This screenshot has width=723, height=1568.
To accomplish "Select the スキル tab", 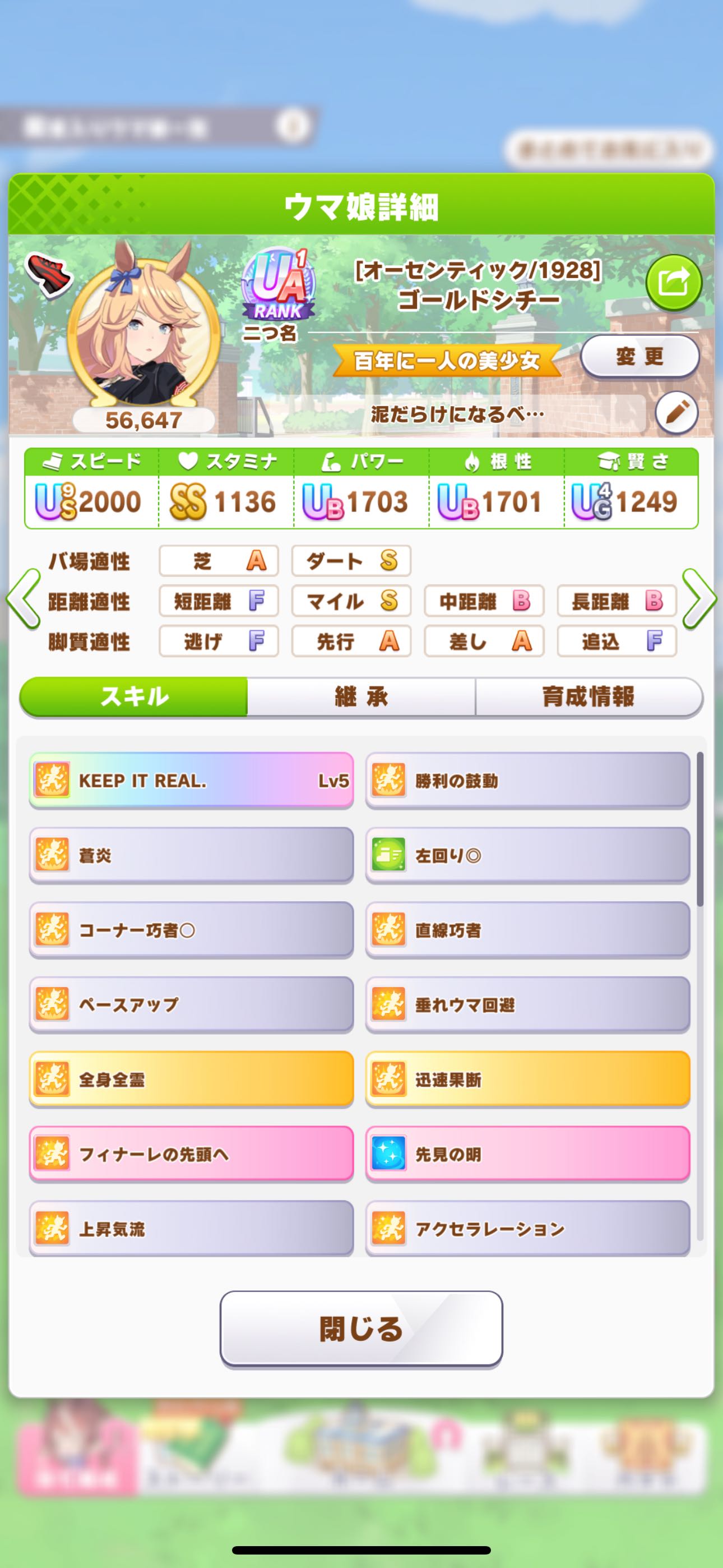I will pyautogui.click(x=134, y=697).
